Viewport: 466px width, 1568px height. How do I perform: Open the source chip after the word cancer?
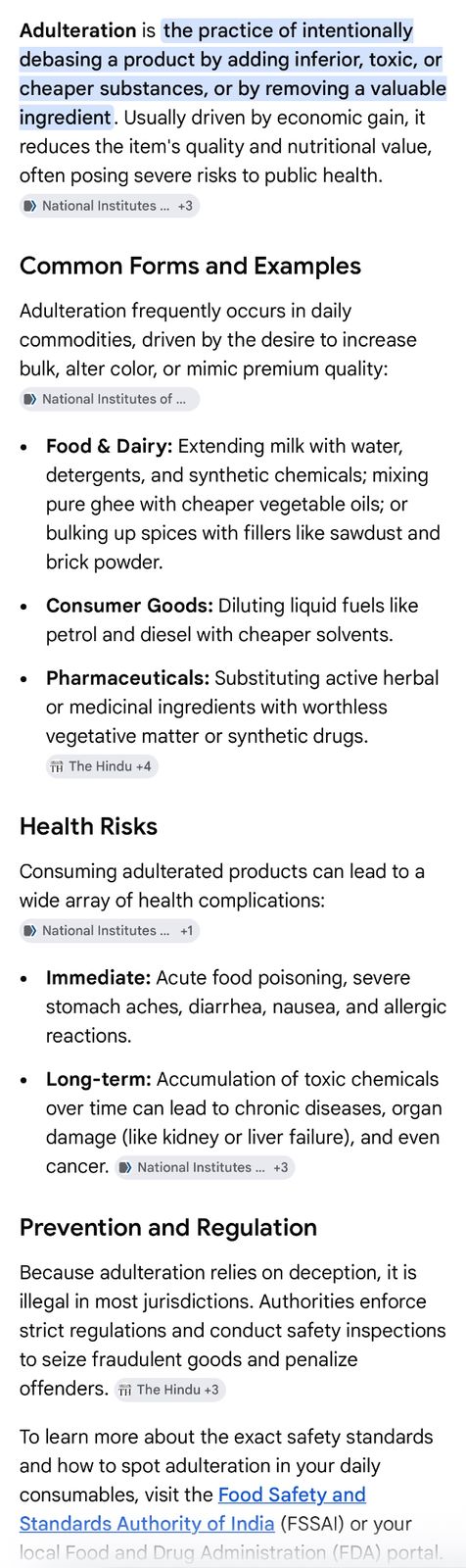[x=204, y=1167]
